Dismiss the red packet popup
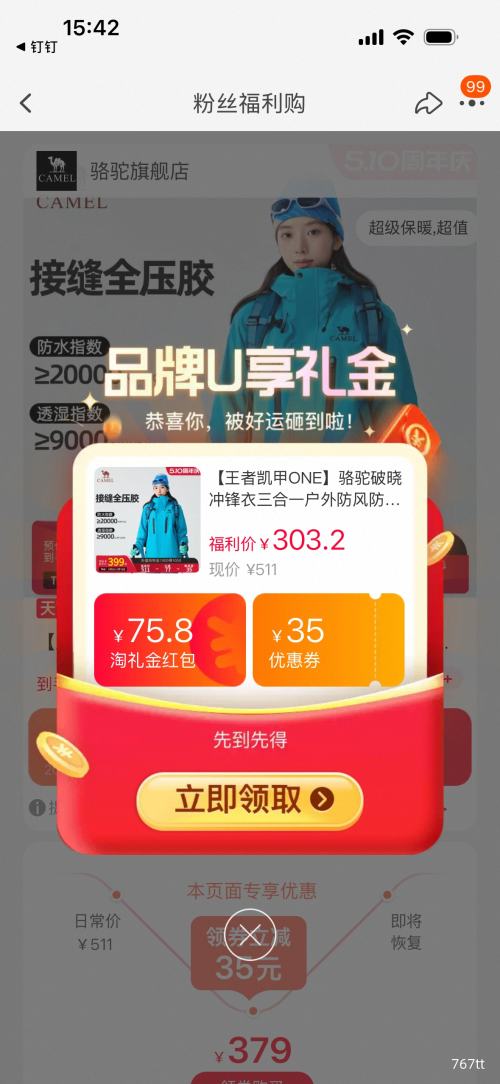Screen dimensions: 500x1084 point(250,933)
